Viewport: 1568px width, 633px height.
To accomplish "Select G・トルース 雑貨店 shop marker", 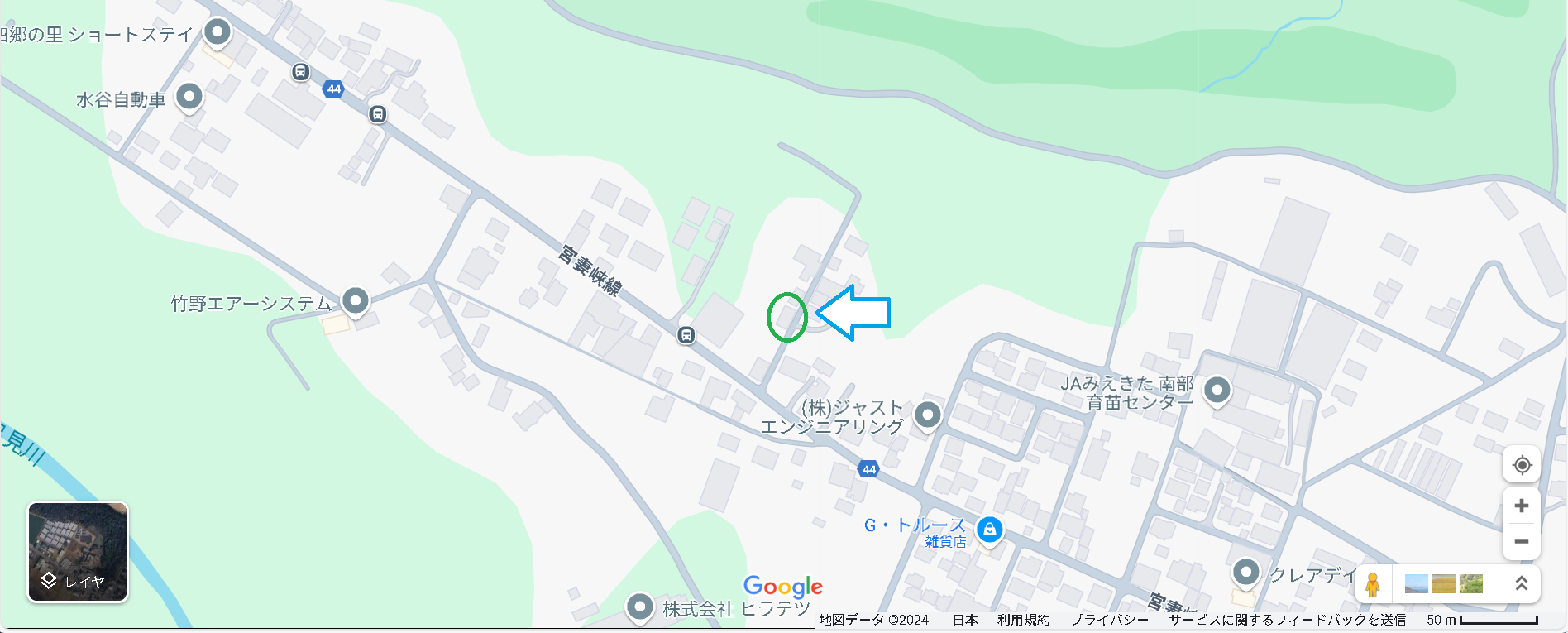I will point(989,529).
